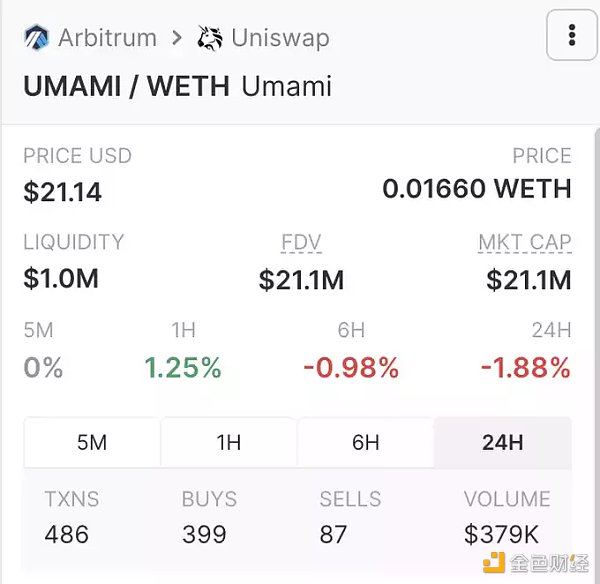Show the 6H stats tab
This screenshot has width=600, height=584.
point(366,442)
